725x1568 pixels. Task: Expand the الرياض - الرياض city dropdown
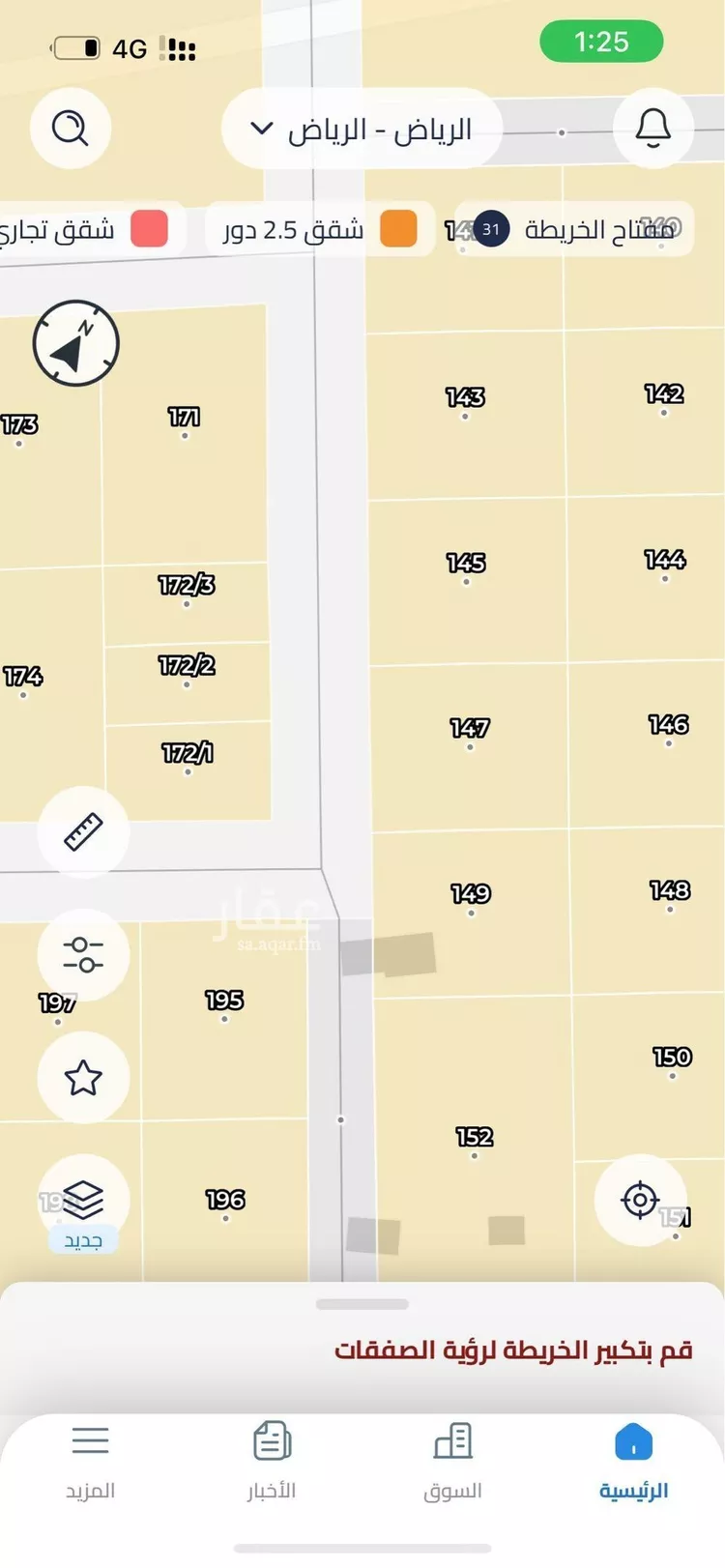tap(361, 130)
